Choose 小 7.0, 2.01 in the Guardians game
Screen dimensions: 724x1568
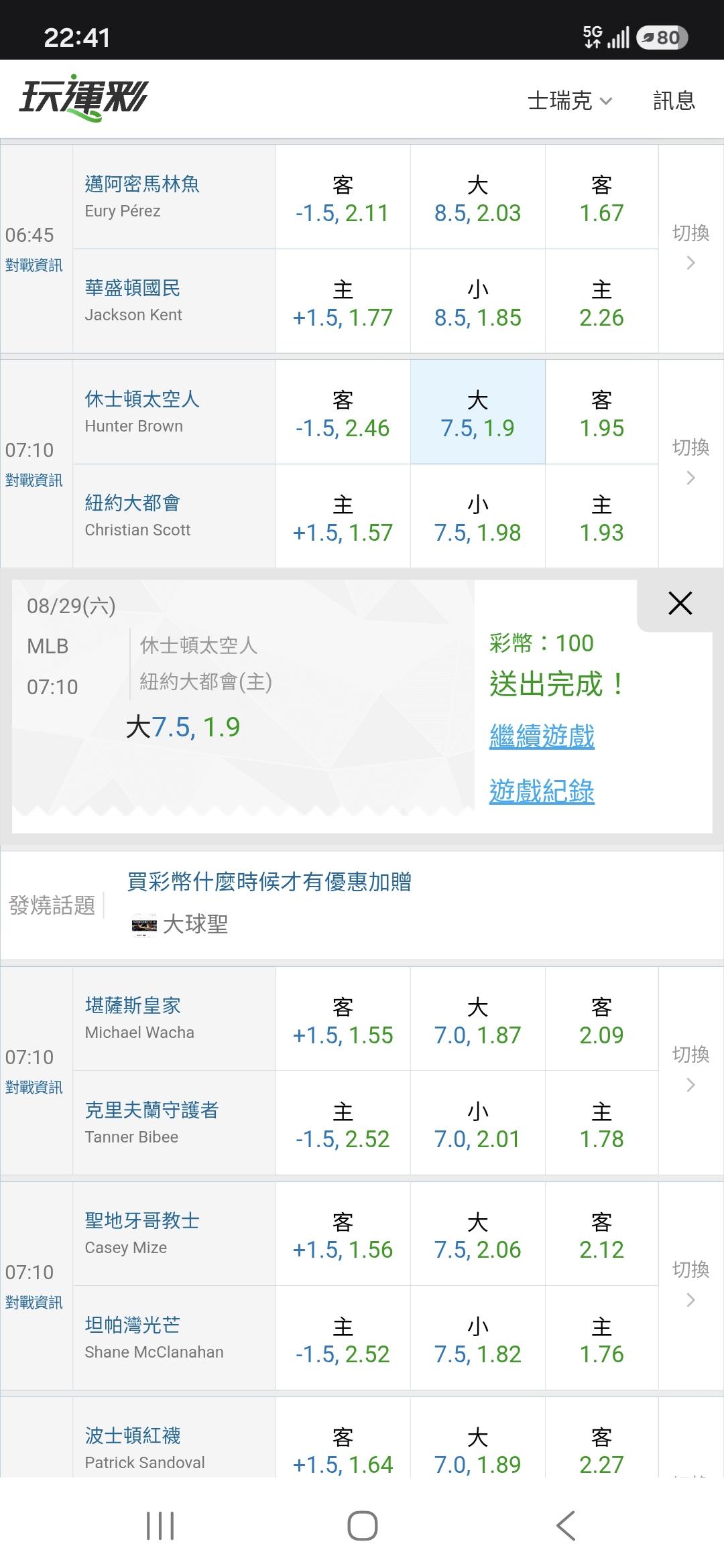click(478, 1124)
